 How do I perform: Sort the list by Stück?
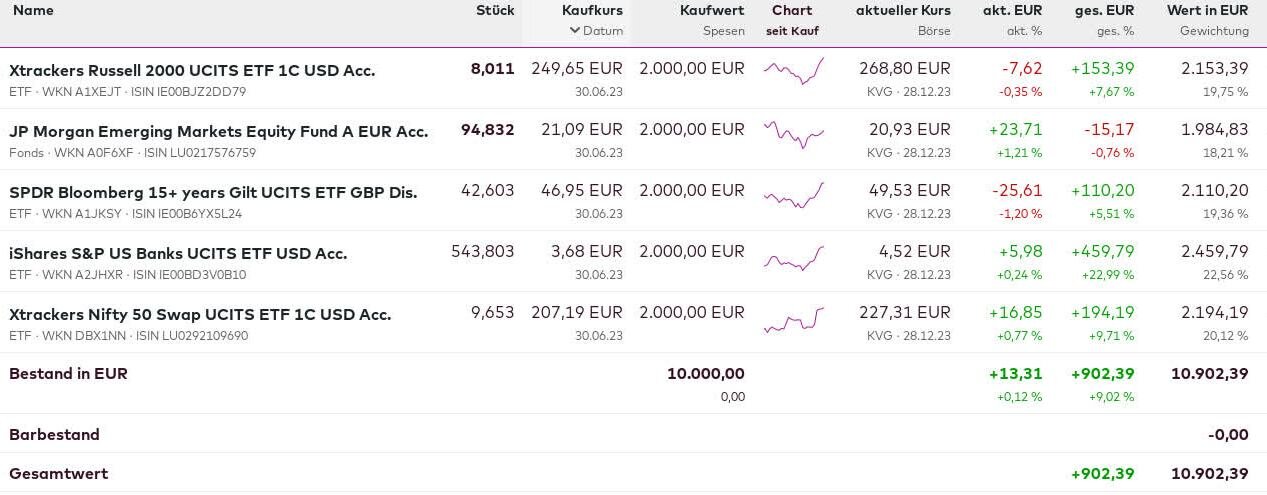(x=495, y=10)
